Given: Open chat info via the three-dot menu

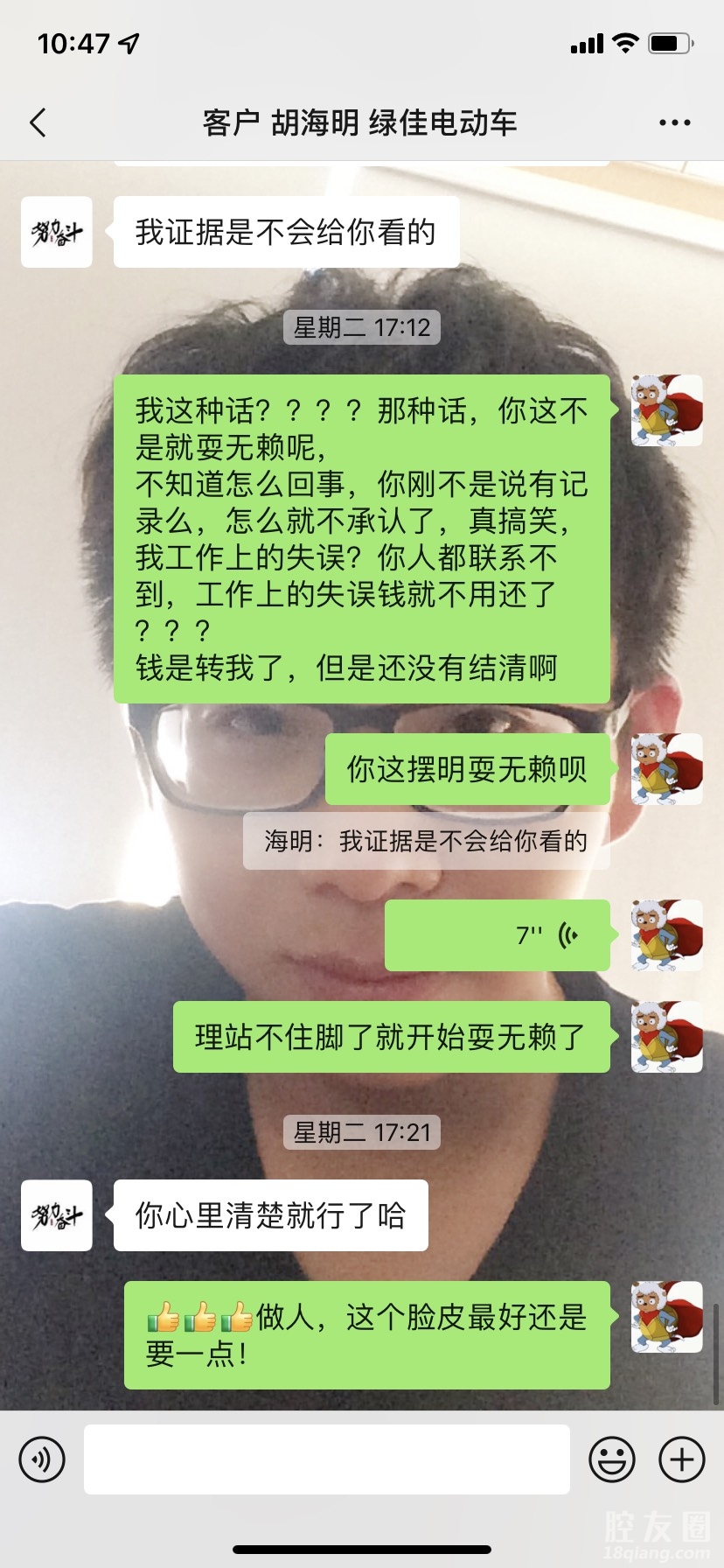Looking at the screenshot, I should click(x=674, y=123).
